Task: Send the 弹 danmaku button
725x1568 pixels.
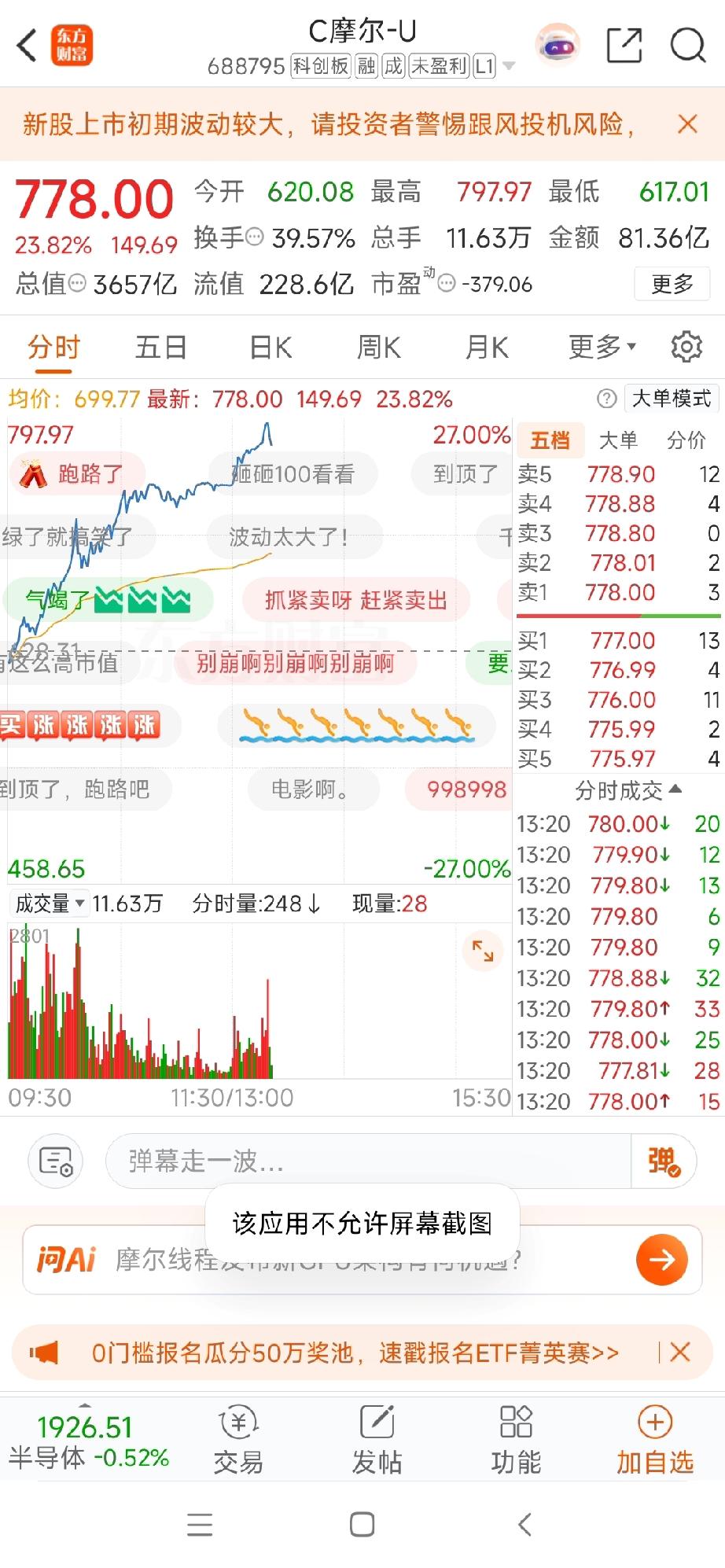Action: (x=664, y=1160)
